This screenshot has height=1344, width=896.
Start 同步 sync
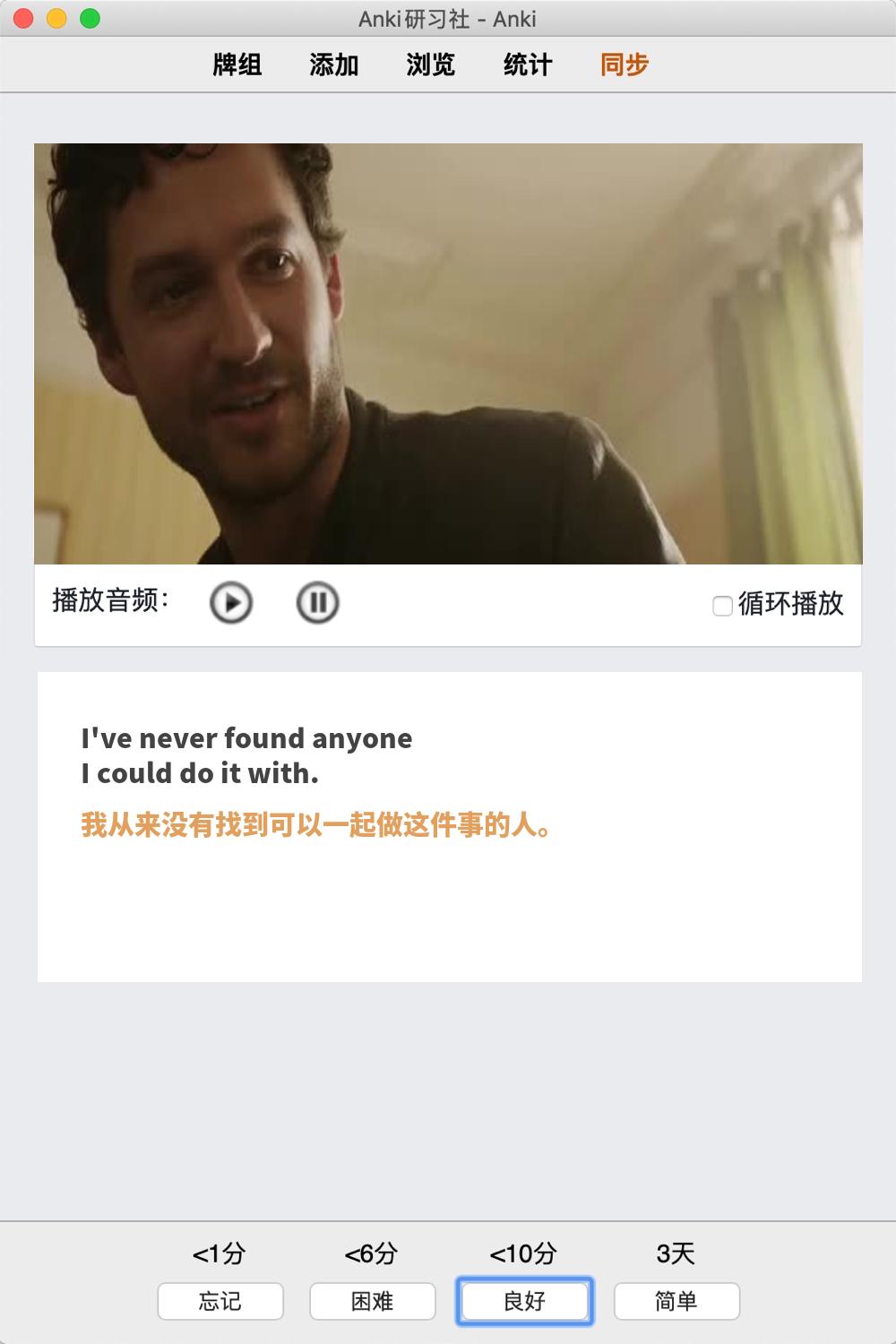[625, 65]
